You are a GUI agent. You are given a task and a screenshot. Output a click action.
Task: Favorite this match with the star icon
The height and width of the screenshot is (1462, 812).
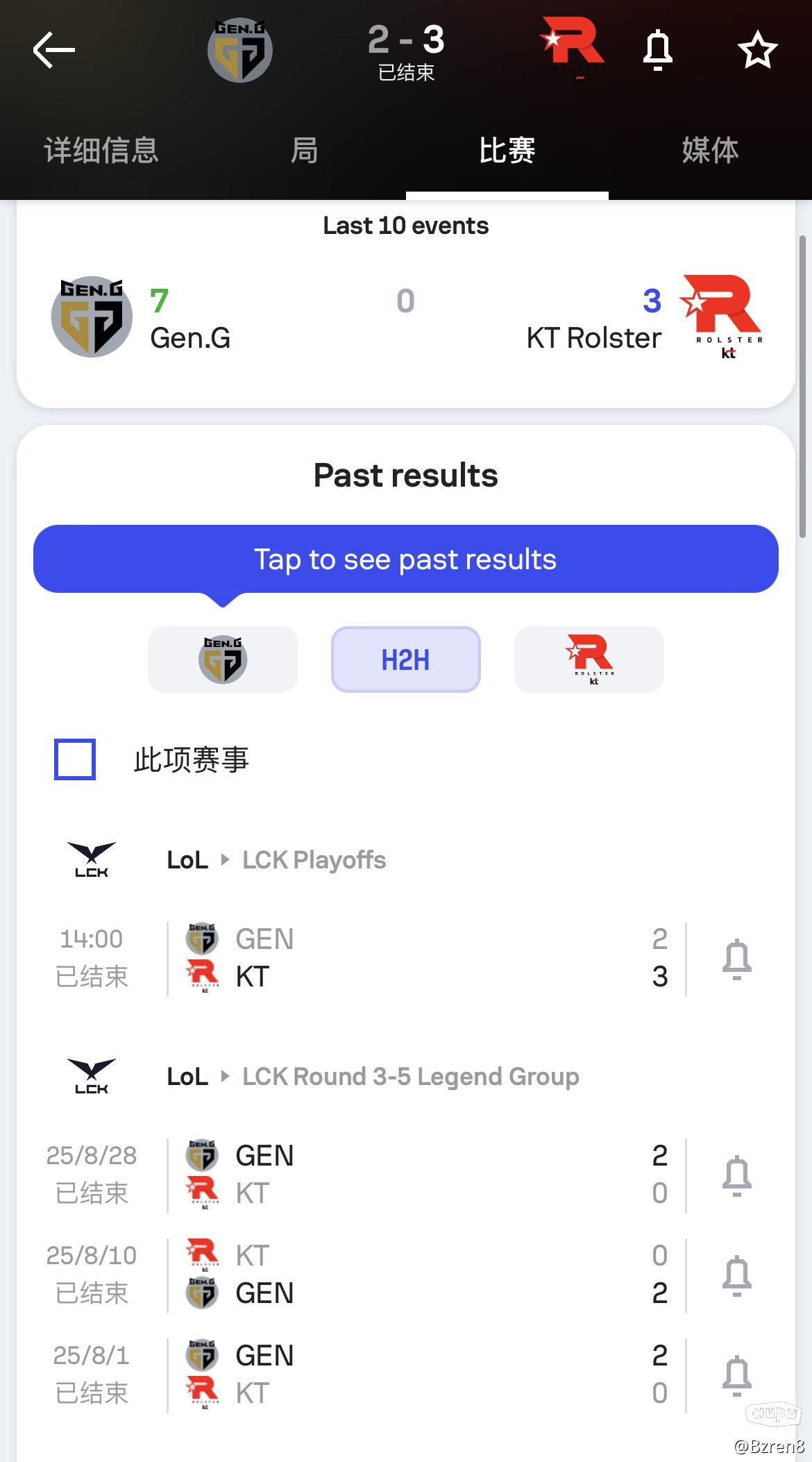[757, 49]
